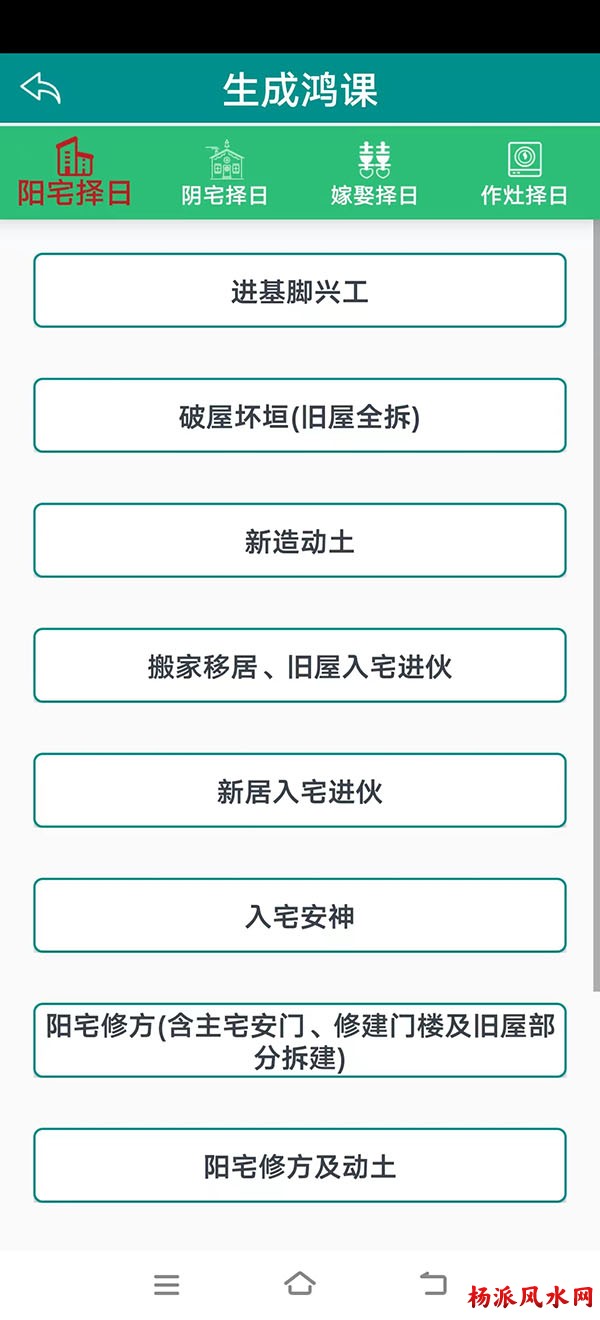Go to the system home screen
Image resolution: width=600 pixels, height=1320 pixels.
click(300, 1284)
